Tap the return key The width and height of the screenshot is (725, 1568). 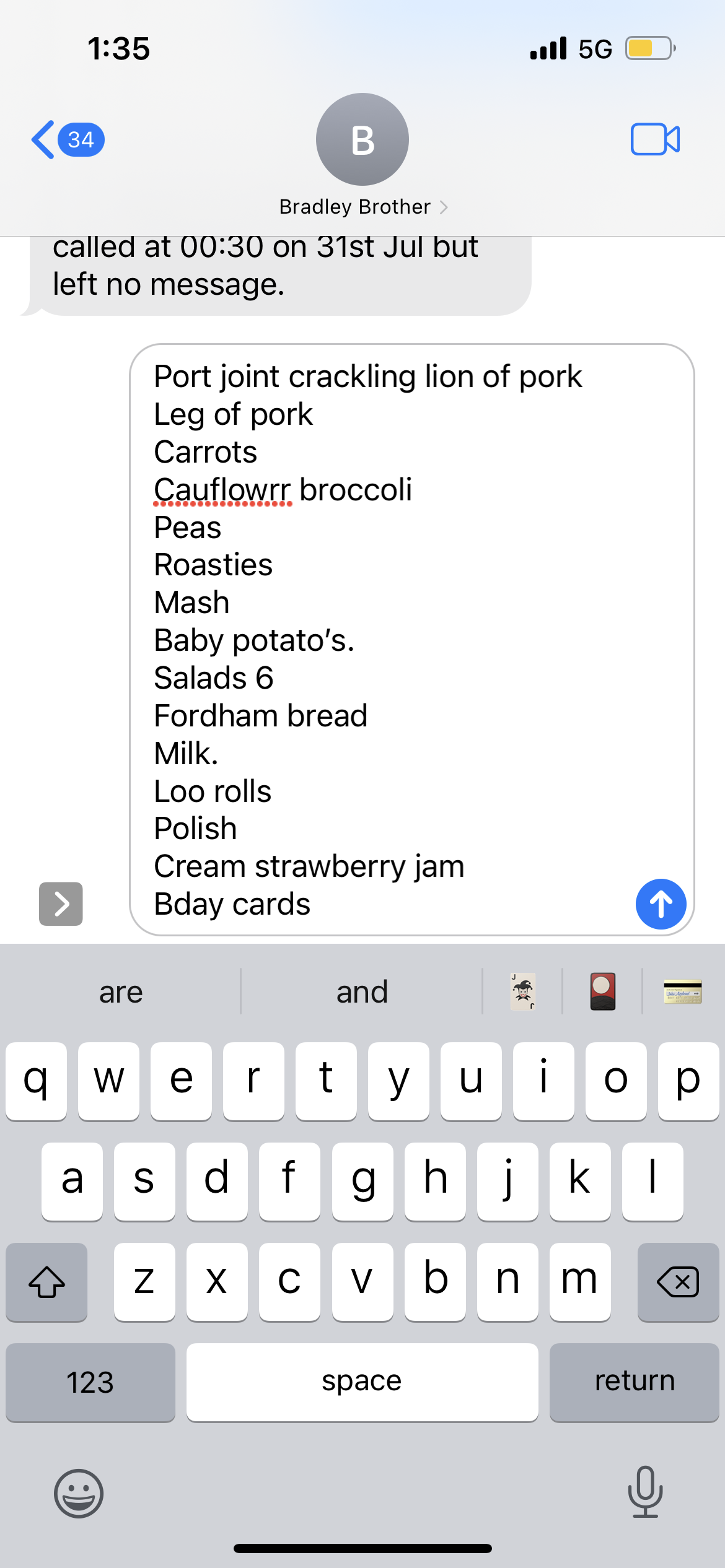(x=634, y=1382)
